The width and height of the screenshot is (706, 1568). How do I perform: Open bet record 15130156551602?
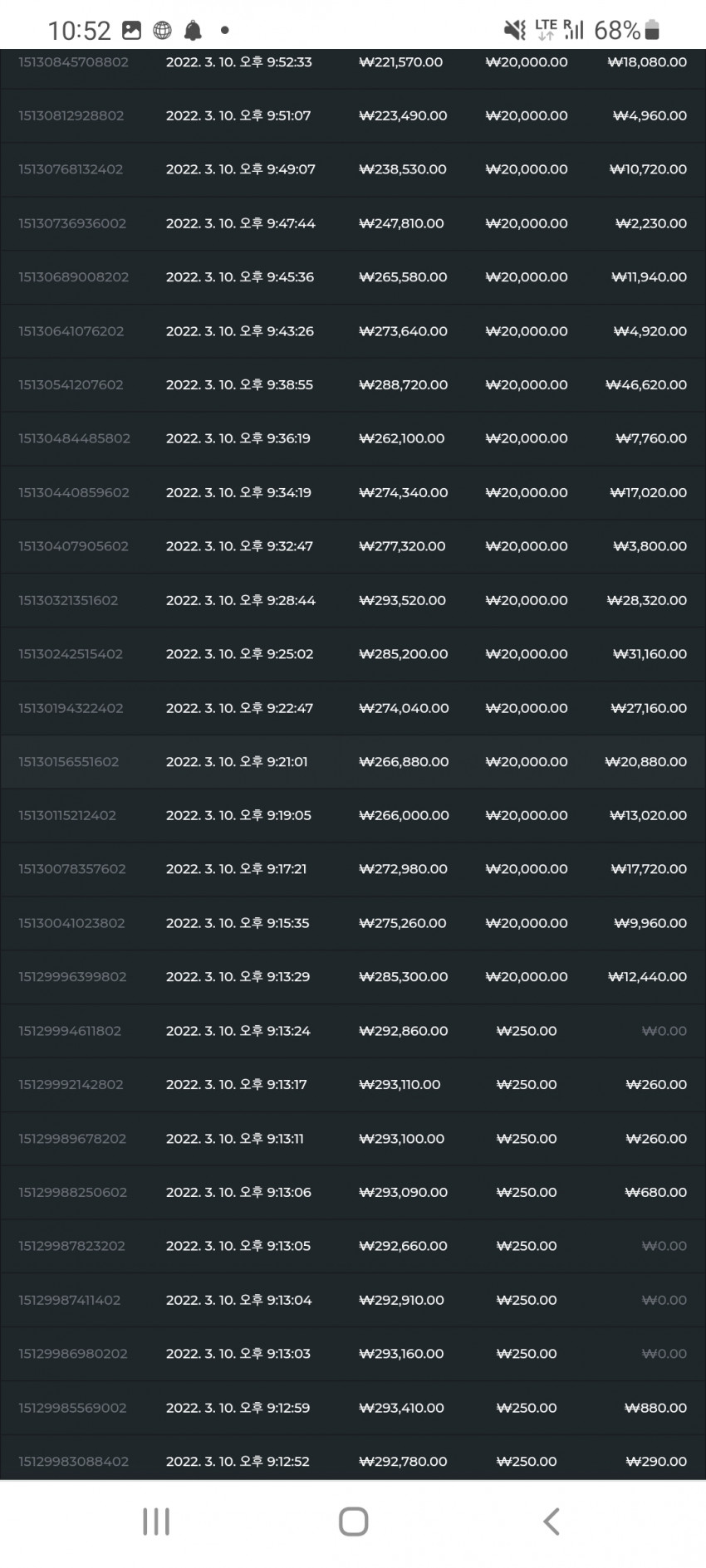point(353,761)
